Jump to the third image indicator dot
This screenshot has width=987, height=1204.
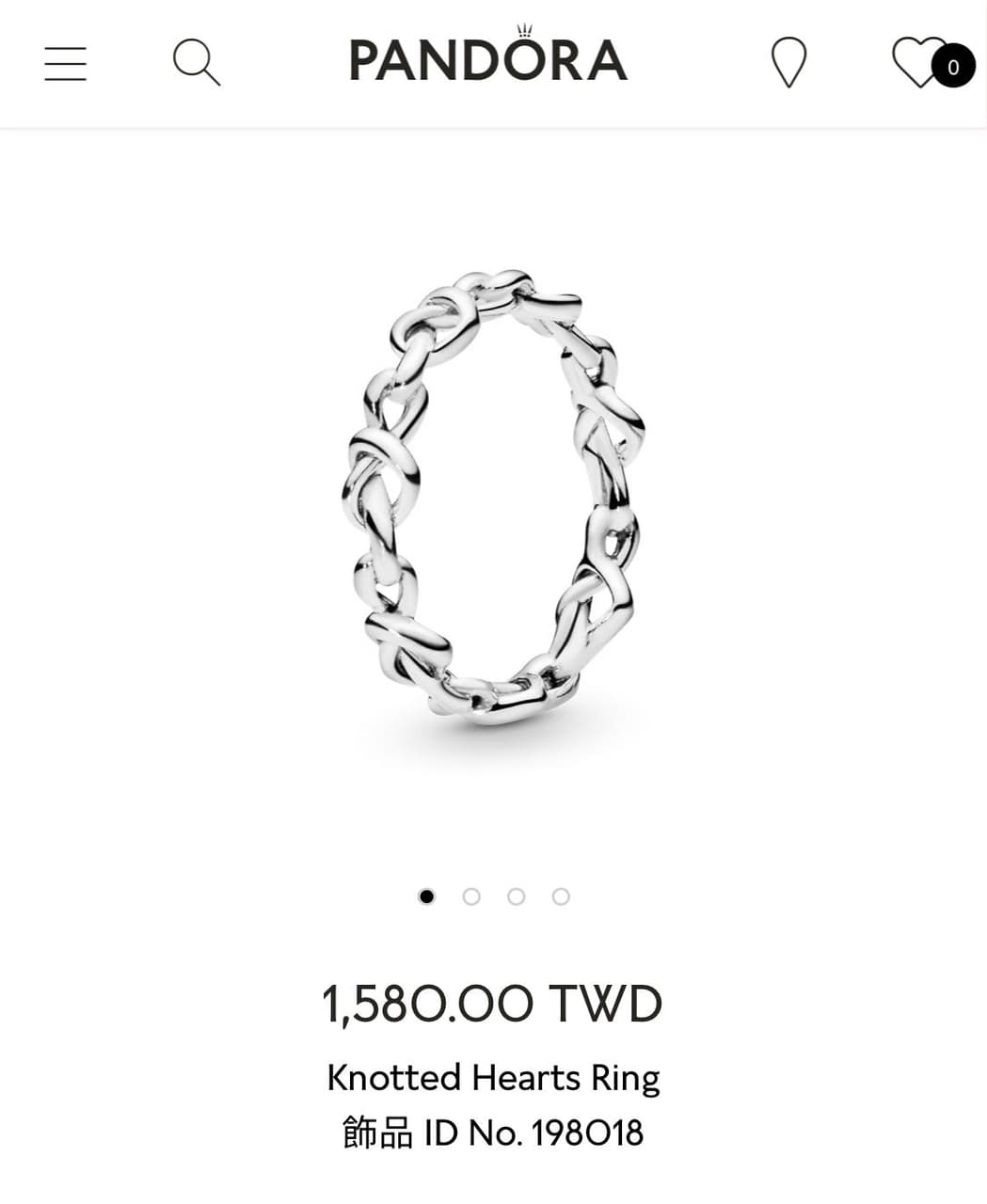click(516, 896)
